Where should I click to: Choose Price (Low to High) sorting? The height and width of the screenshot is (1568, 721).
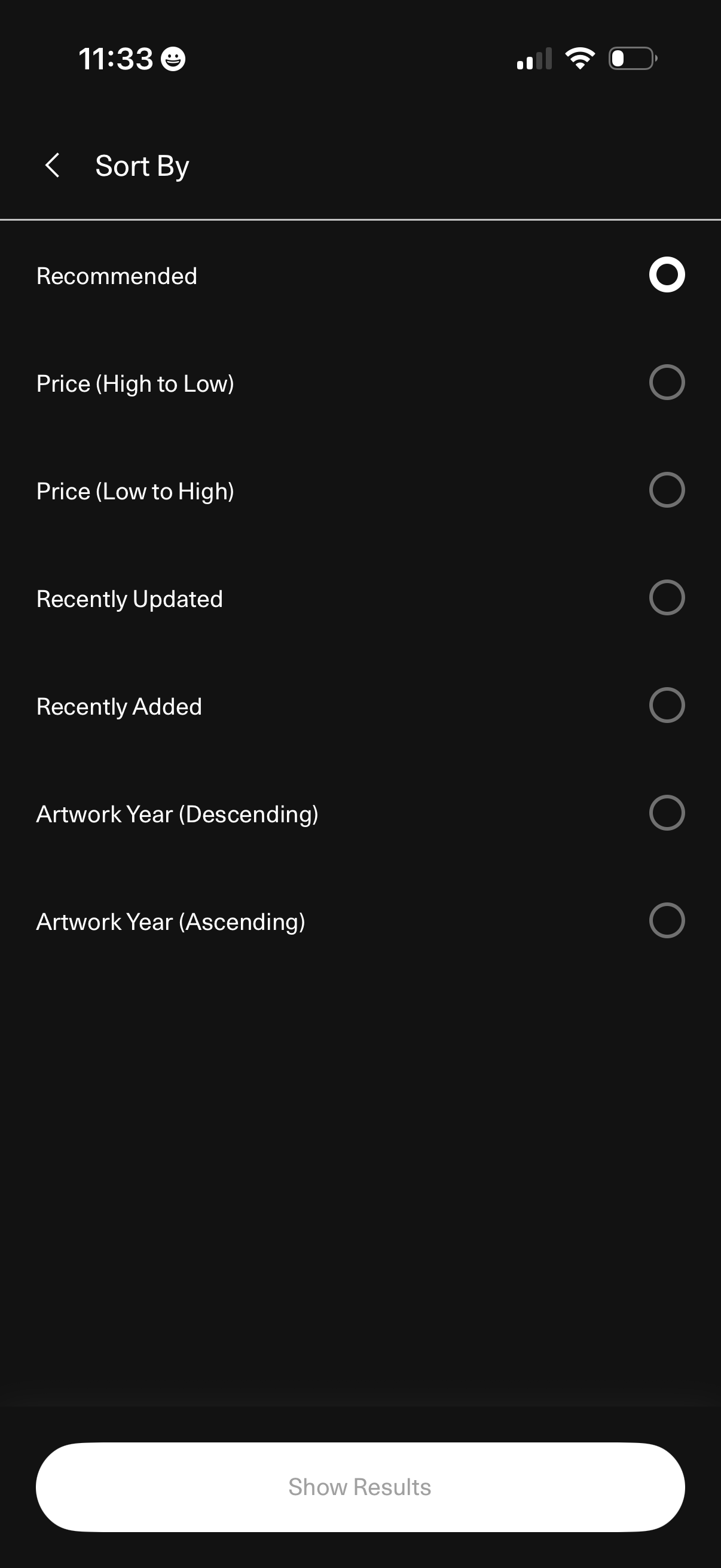[x=666, y=490]
